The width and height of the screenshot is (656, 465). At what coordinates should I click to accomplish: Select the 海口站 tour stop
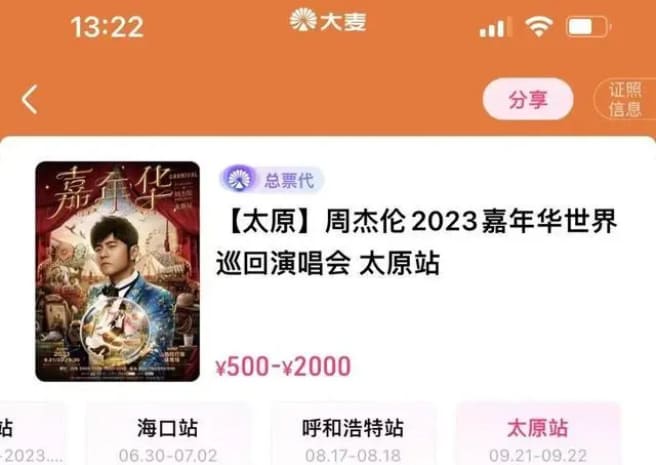click(x=167, y=436)
